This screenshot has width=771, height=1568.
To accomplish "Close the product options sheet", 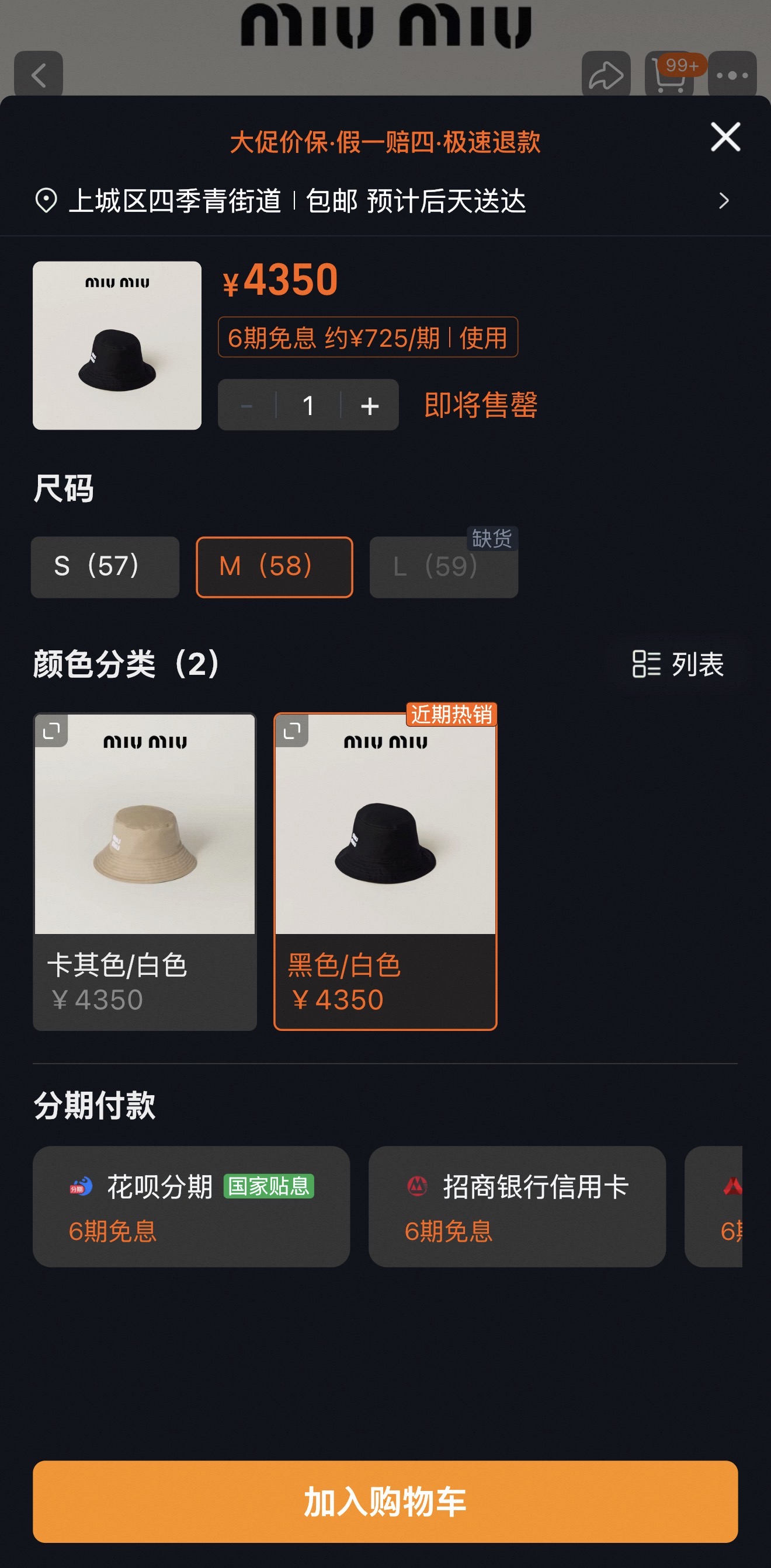I will tap(725, 137).
